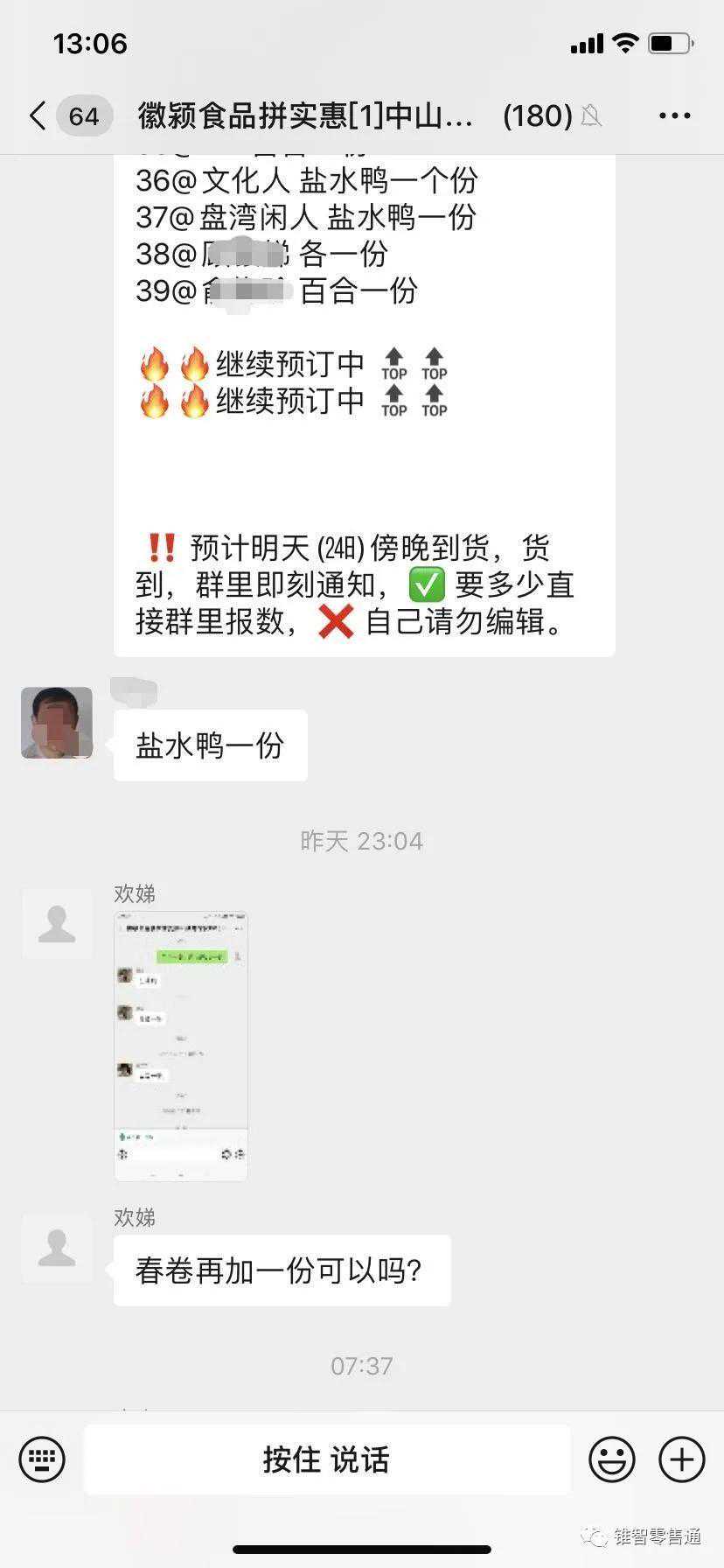The width and height of the screenshot is (724, 1568).
Task: Open the emoji sticker panel
Action: (x=611, y=1459)
